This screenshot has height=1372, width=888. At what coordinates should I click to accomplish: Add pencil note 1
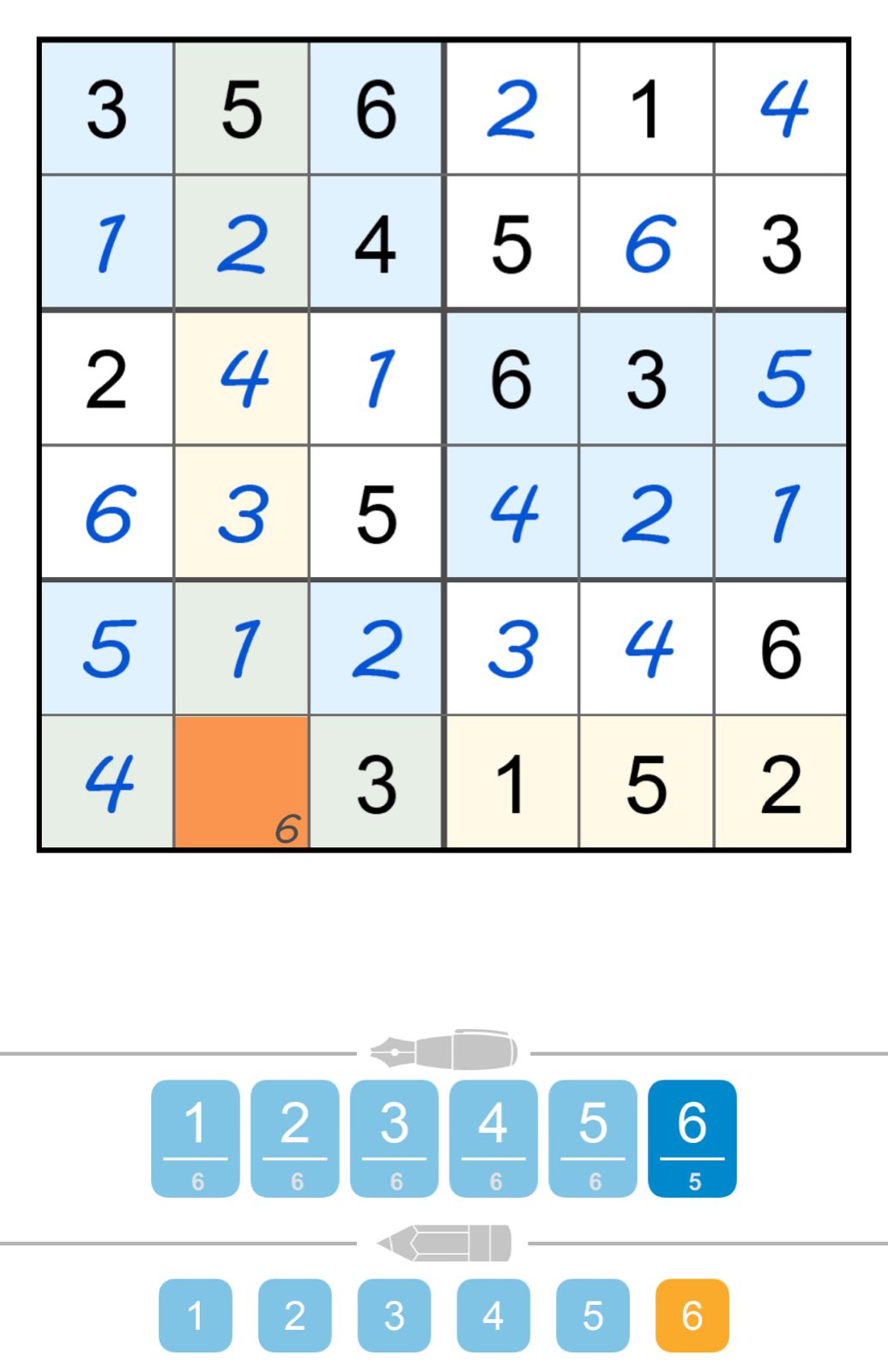point(195,1315)
